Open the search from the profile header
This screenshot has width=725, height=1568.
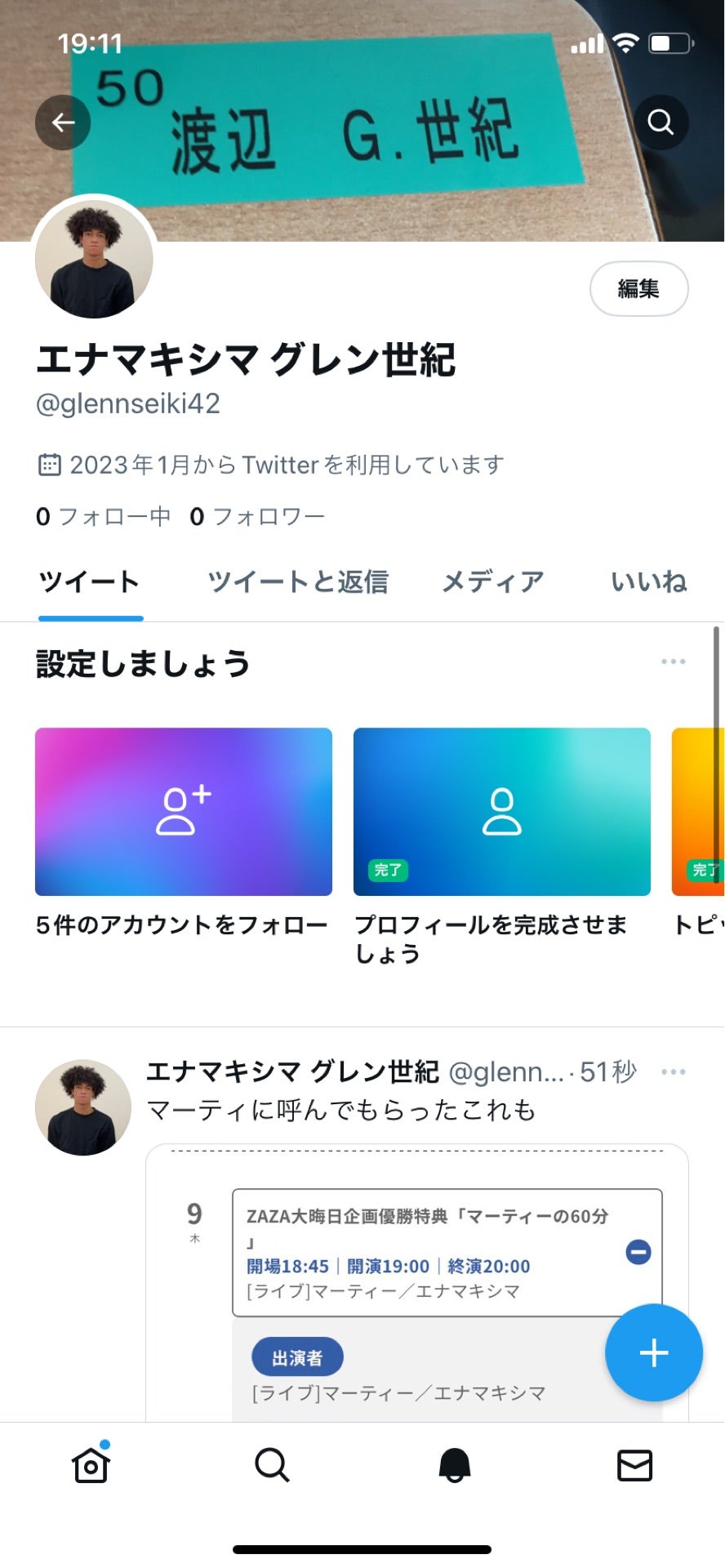[661, 122]
